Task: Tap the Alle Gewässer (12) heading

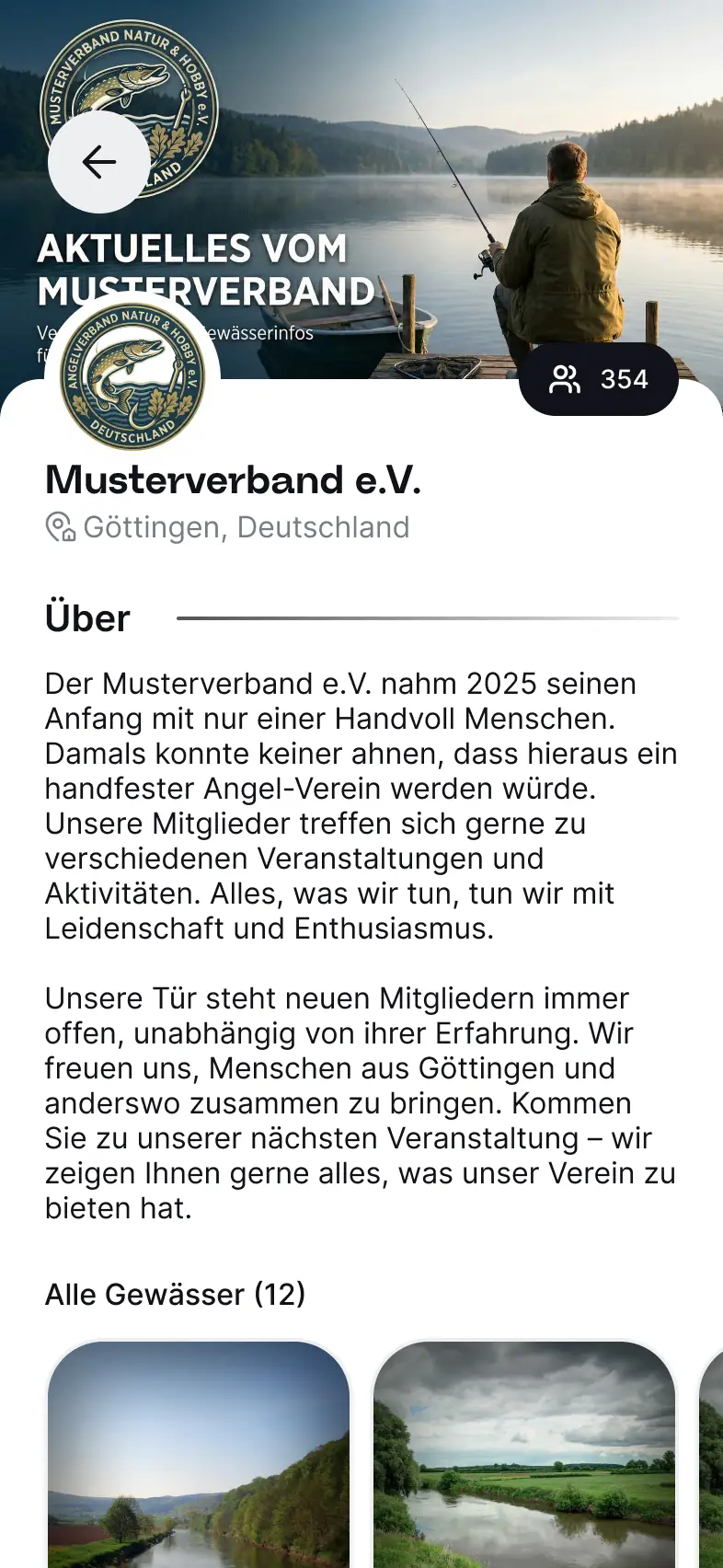Action: (x=175, y=1295)
